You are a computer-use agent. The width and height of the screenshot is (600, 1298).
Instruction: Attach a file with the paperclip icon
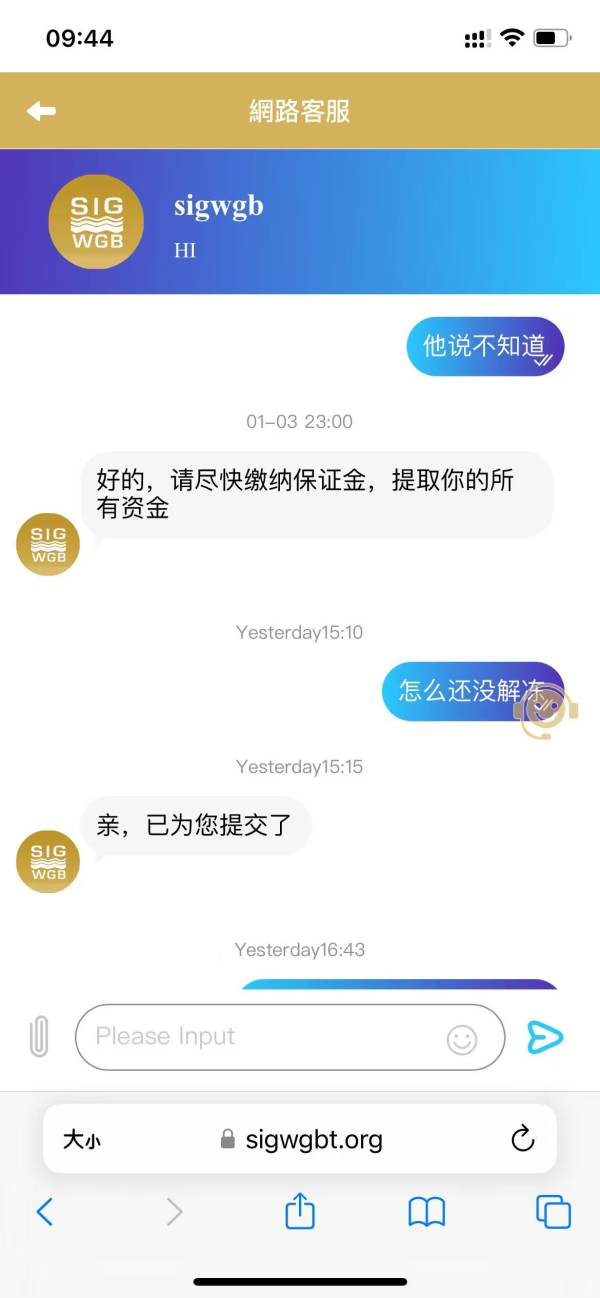point(39,1037)
